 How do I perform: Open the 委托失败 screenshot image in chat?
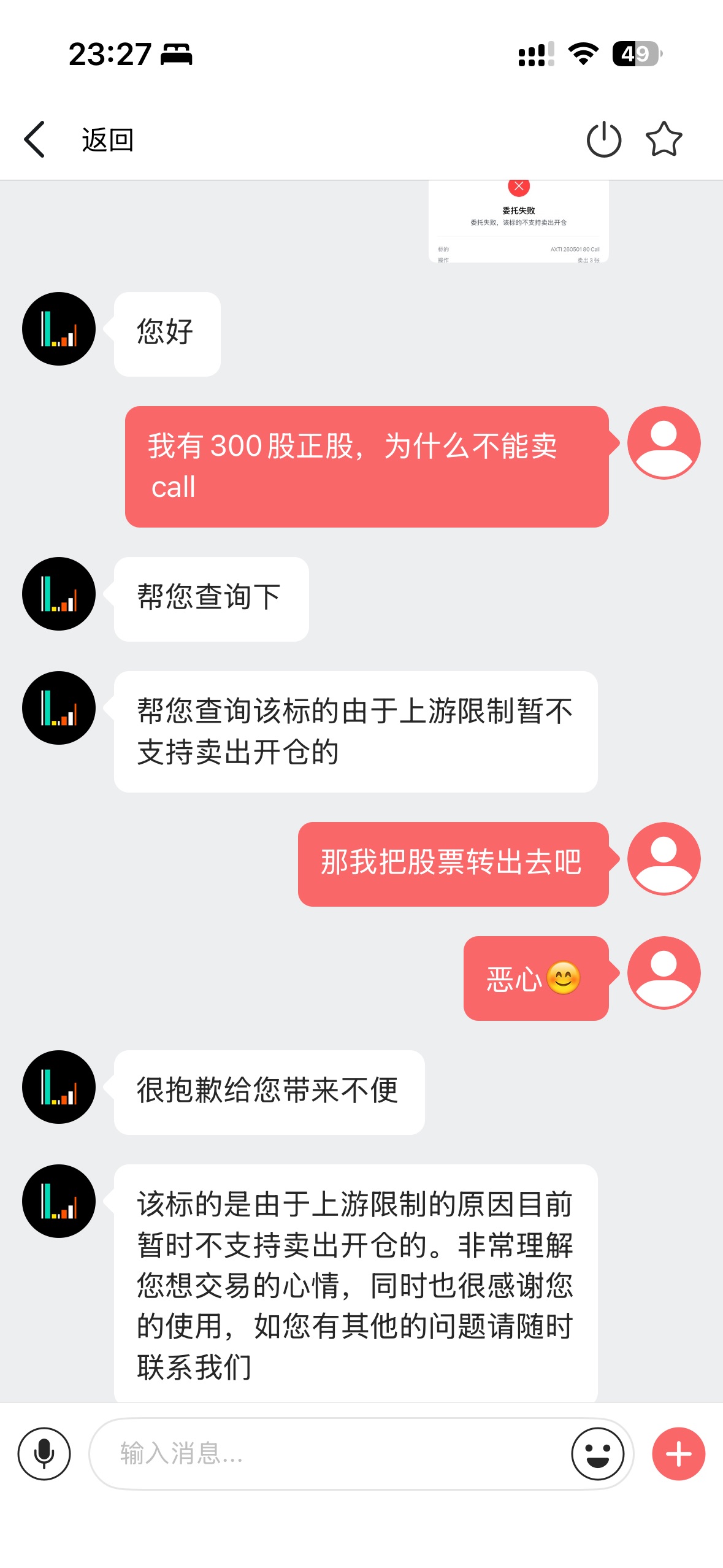click(x=518, y=222)
